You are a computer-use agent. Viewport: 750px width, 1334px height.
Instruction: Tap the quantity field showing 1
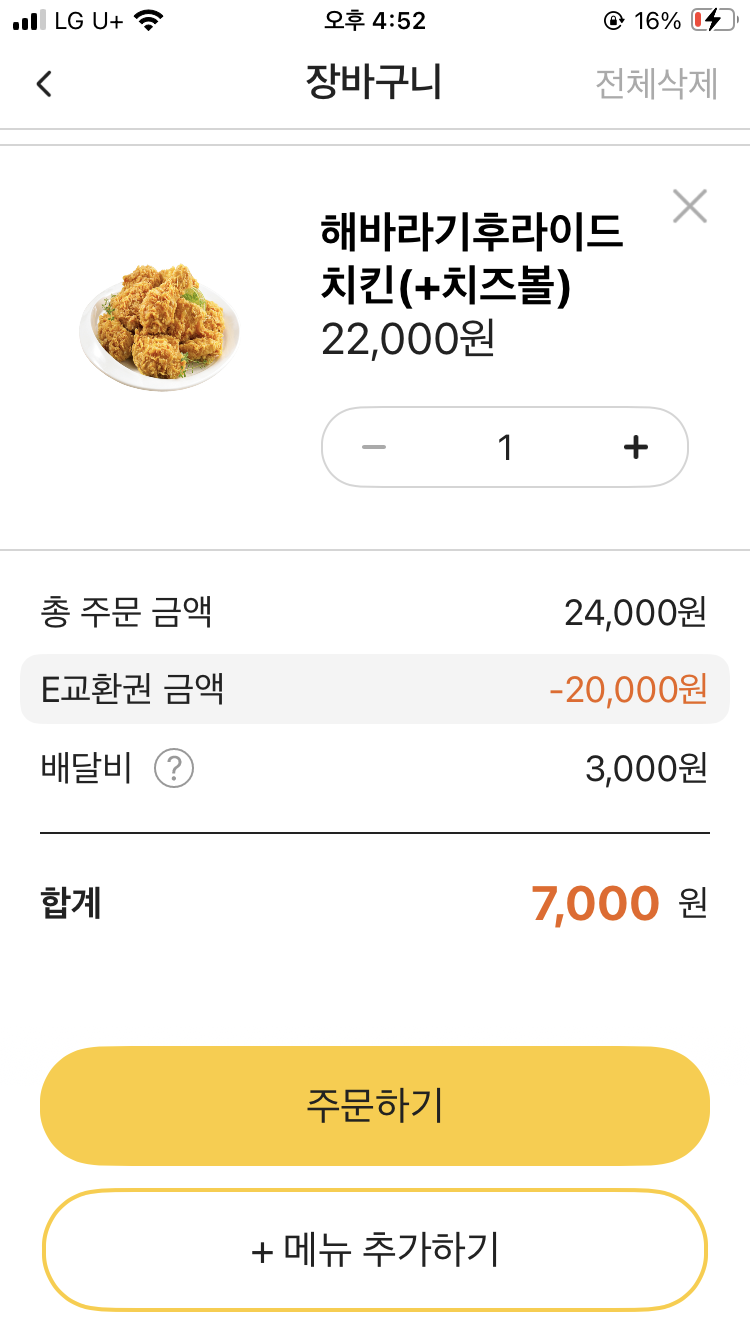503,447
